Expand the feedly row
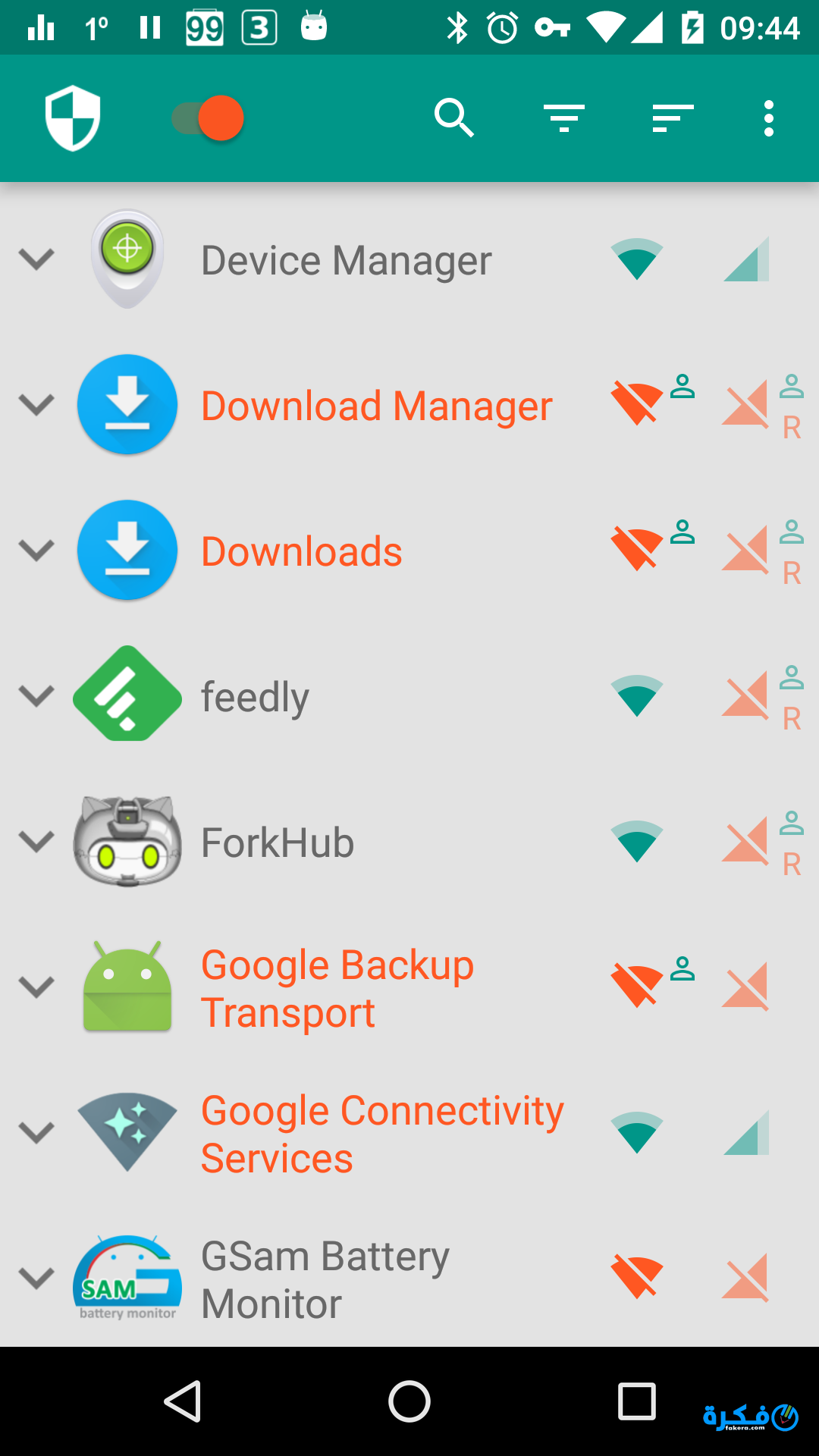This screenshot has height=1456, width=819. coord(36,696)
